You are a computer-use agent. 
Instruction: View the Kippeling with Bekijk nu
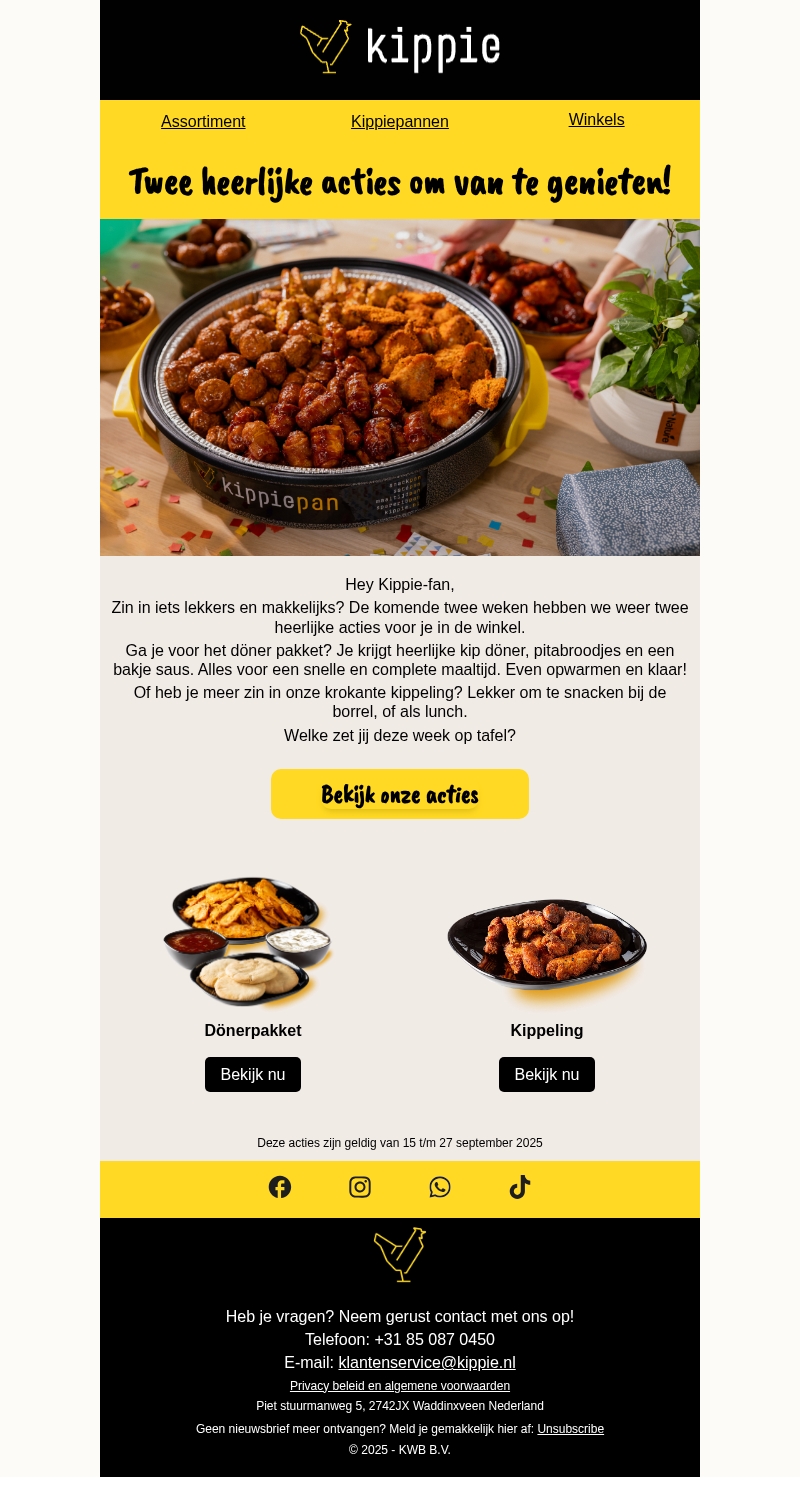coord(547,1075)
